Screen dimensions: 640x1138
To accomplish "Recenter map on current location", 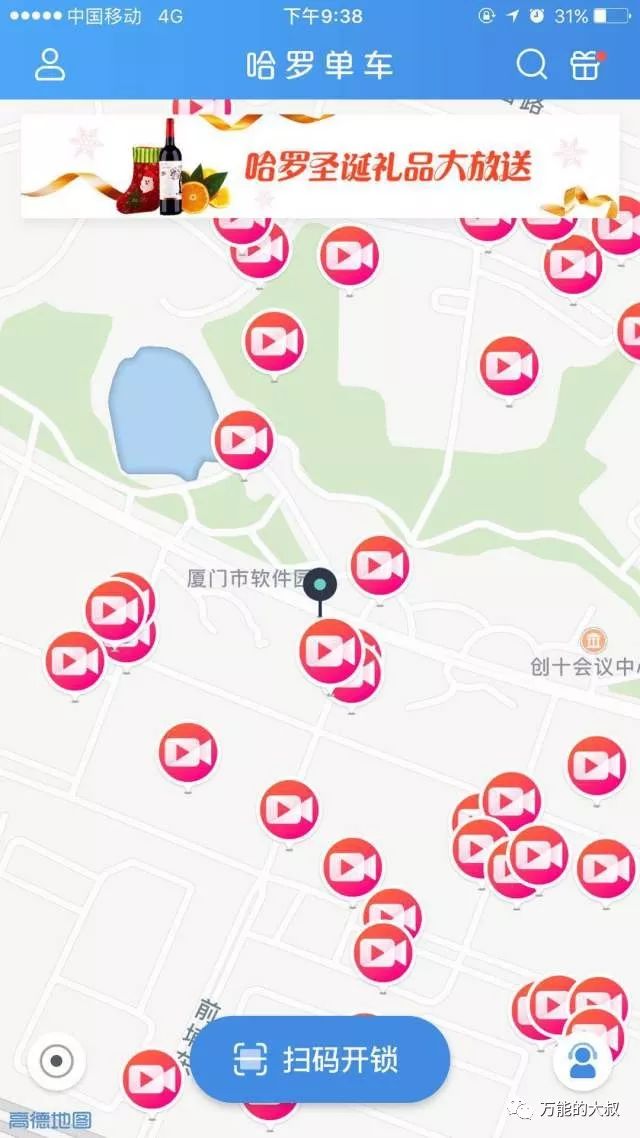I will [56, 1060].
